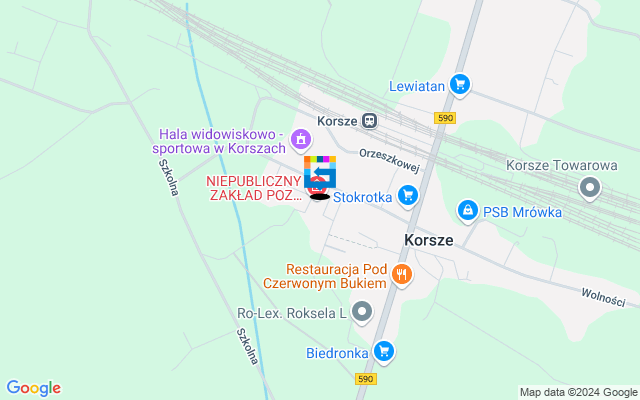
Task: Open the Lewiatan store marker
Action: (459, 86)
